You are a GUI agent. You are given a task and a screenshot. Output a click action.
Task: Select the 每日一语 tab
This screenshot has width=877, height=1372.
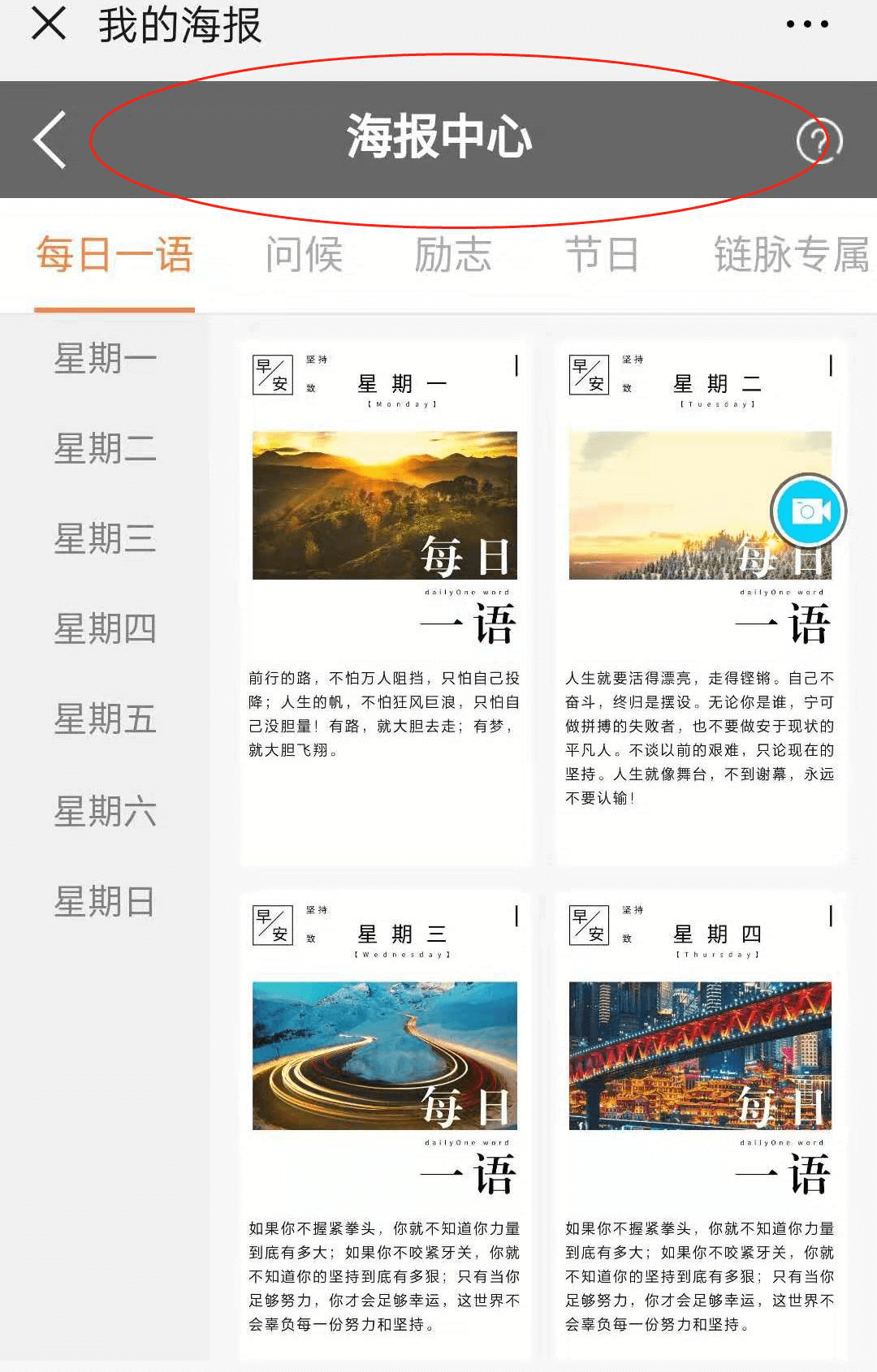[x=114, y=254]
